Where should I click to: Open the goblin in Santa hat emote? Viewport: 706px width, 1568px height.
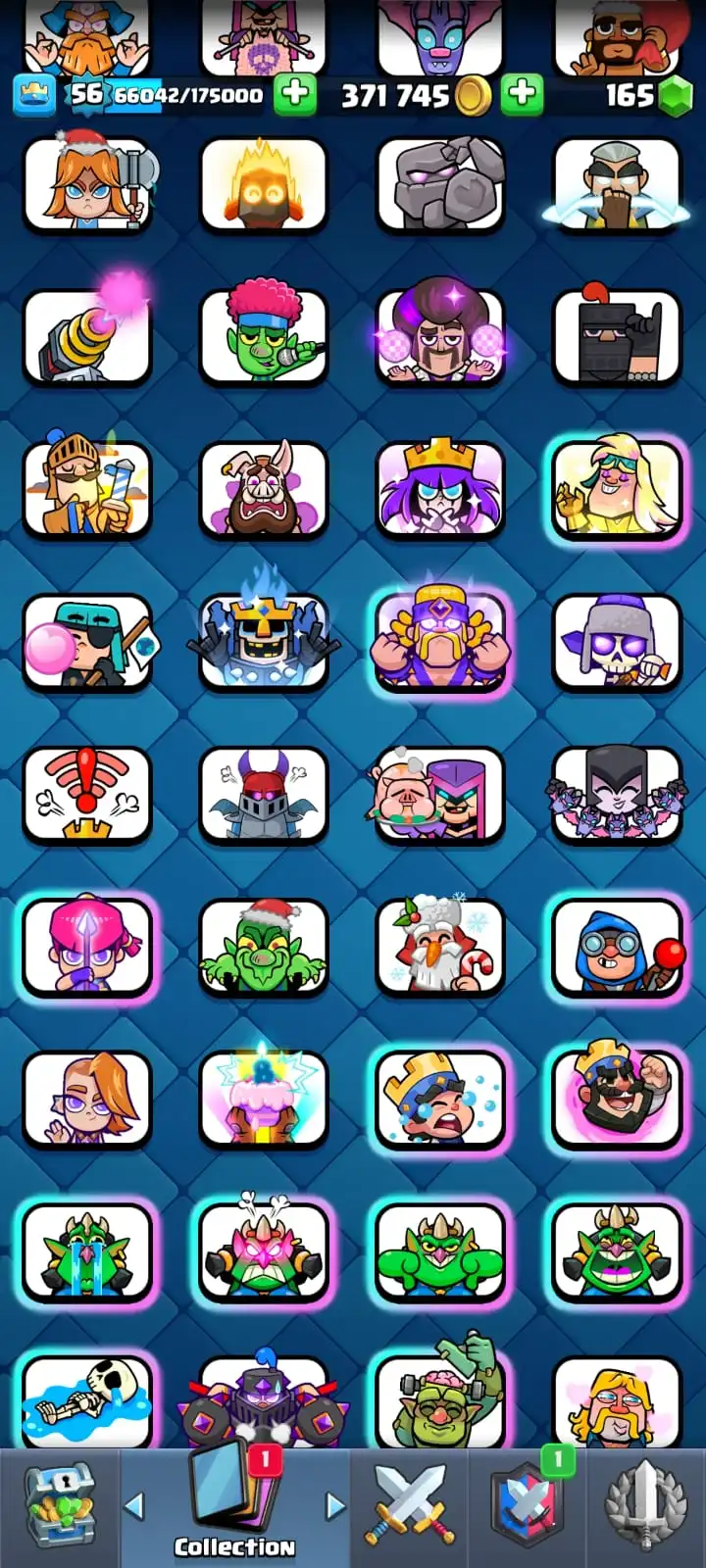pyautogui.click(x=263, y=947)
